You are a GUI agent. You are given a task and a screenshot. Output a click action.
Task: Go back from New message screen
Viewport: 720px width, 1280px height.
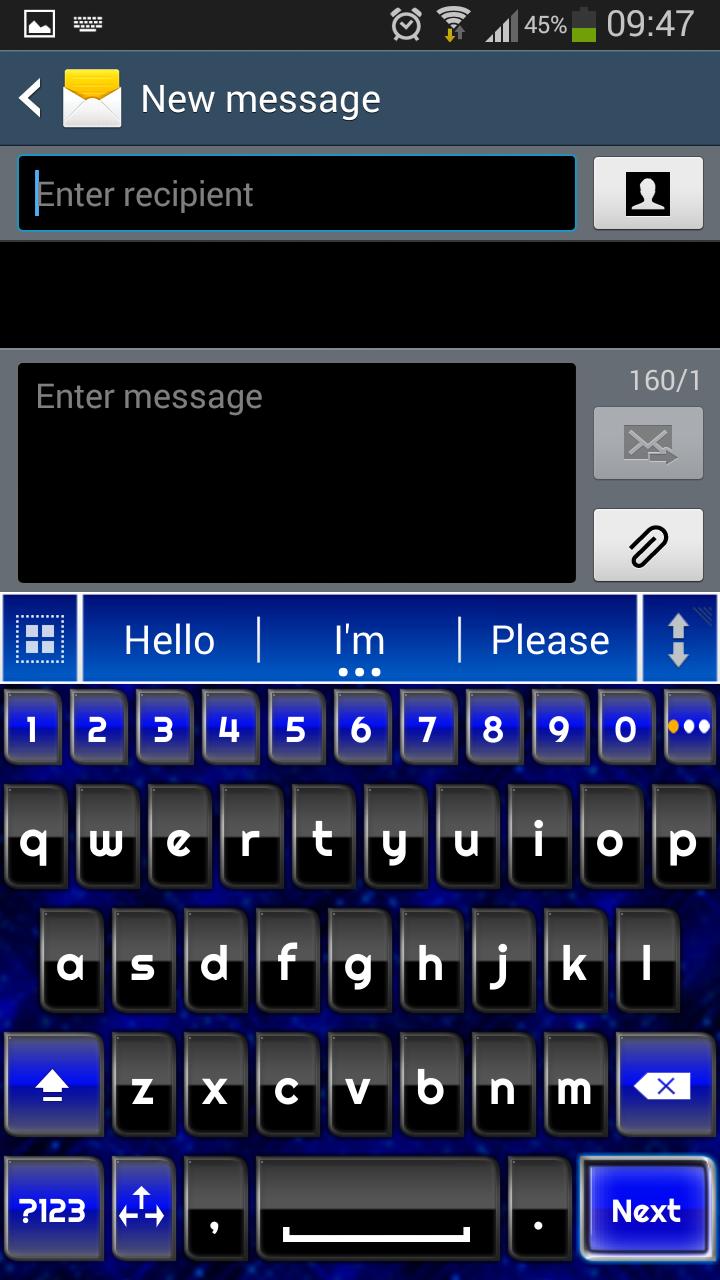click(x=32, y=99)
